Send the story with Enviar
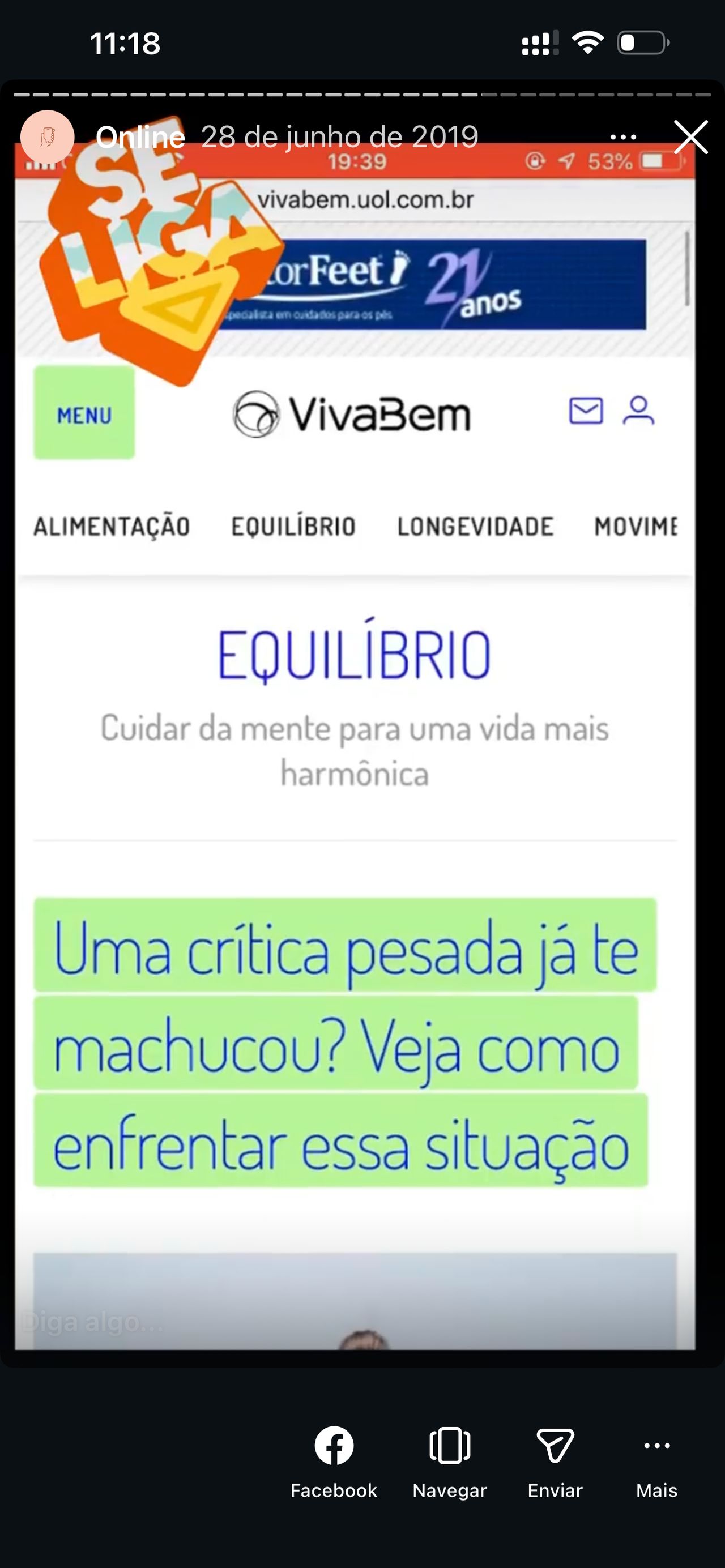This screenshot has width=725, height=1568. tap(555, 1462)
